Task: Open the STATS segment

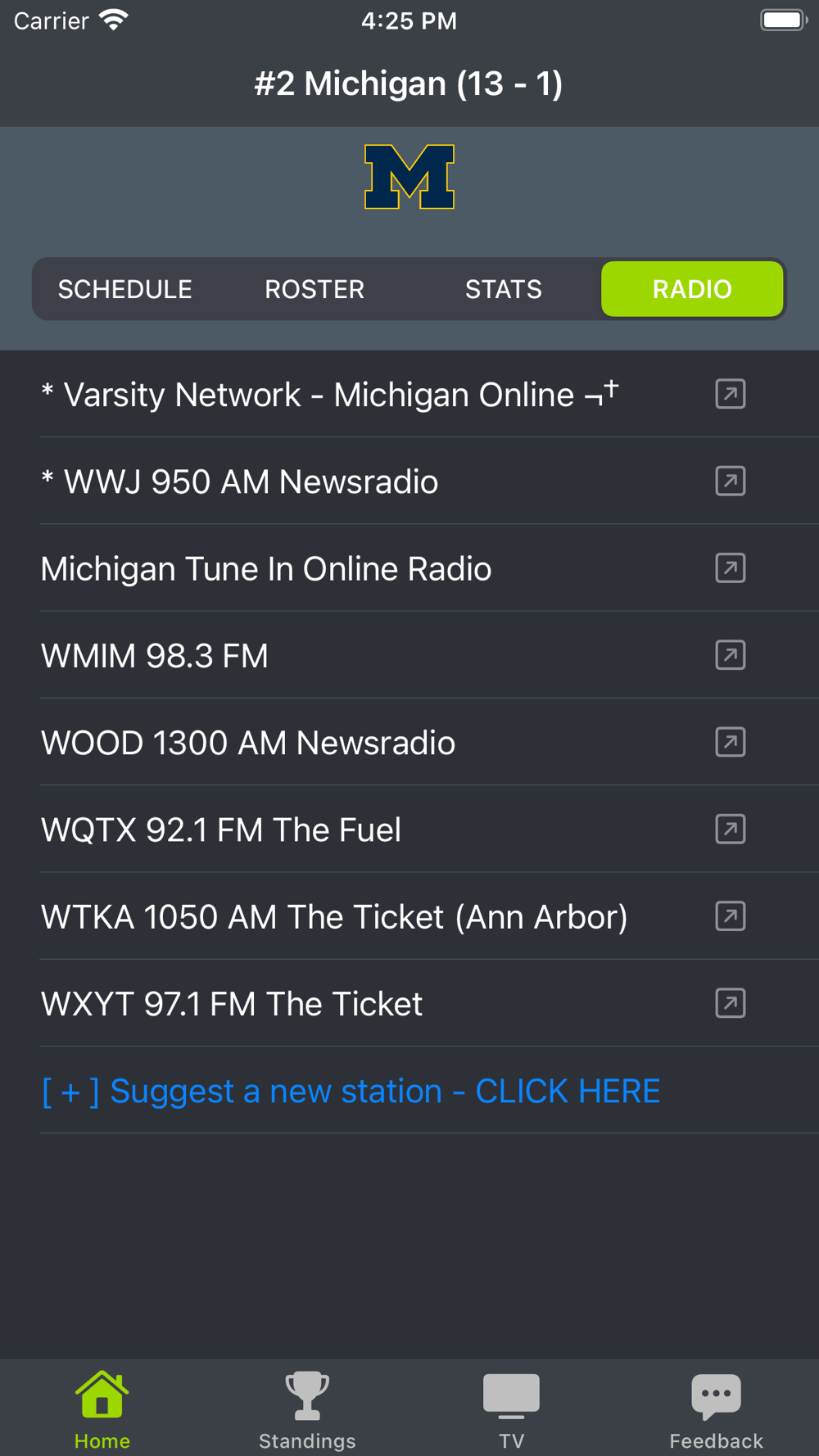Action: click(503, 289)
